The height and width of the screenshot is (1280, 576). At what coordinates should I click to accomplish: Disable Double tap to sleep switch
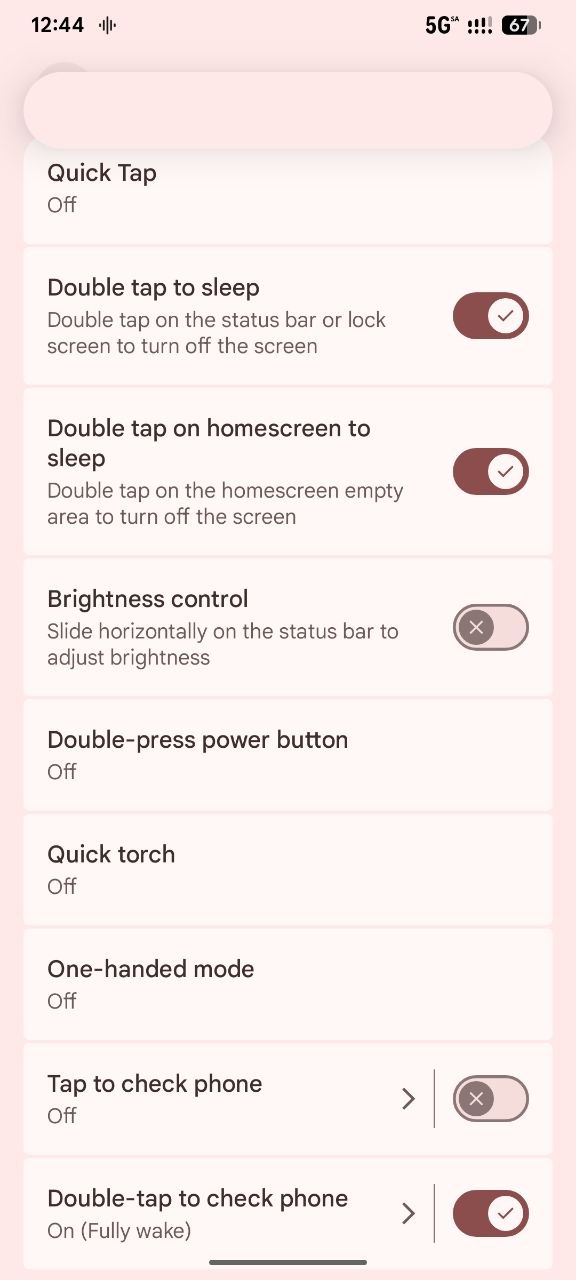pyautogui.click(x=490, y=316)
